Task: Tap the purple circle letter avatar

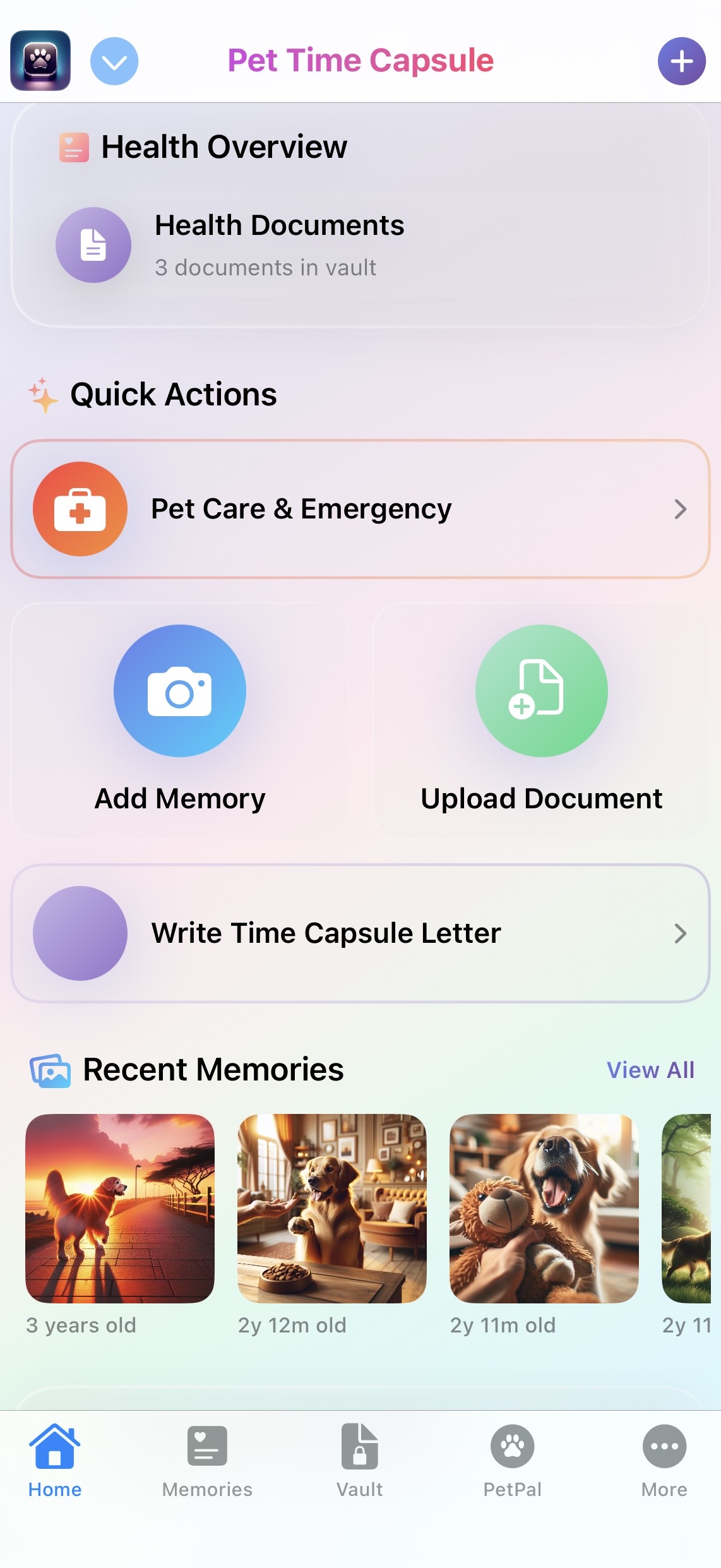Action: point(81,933)
